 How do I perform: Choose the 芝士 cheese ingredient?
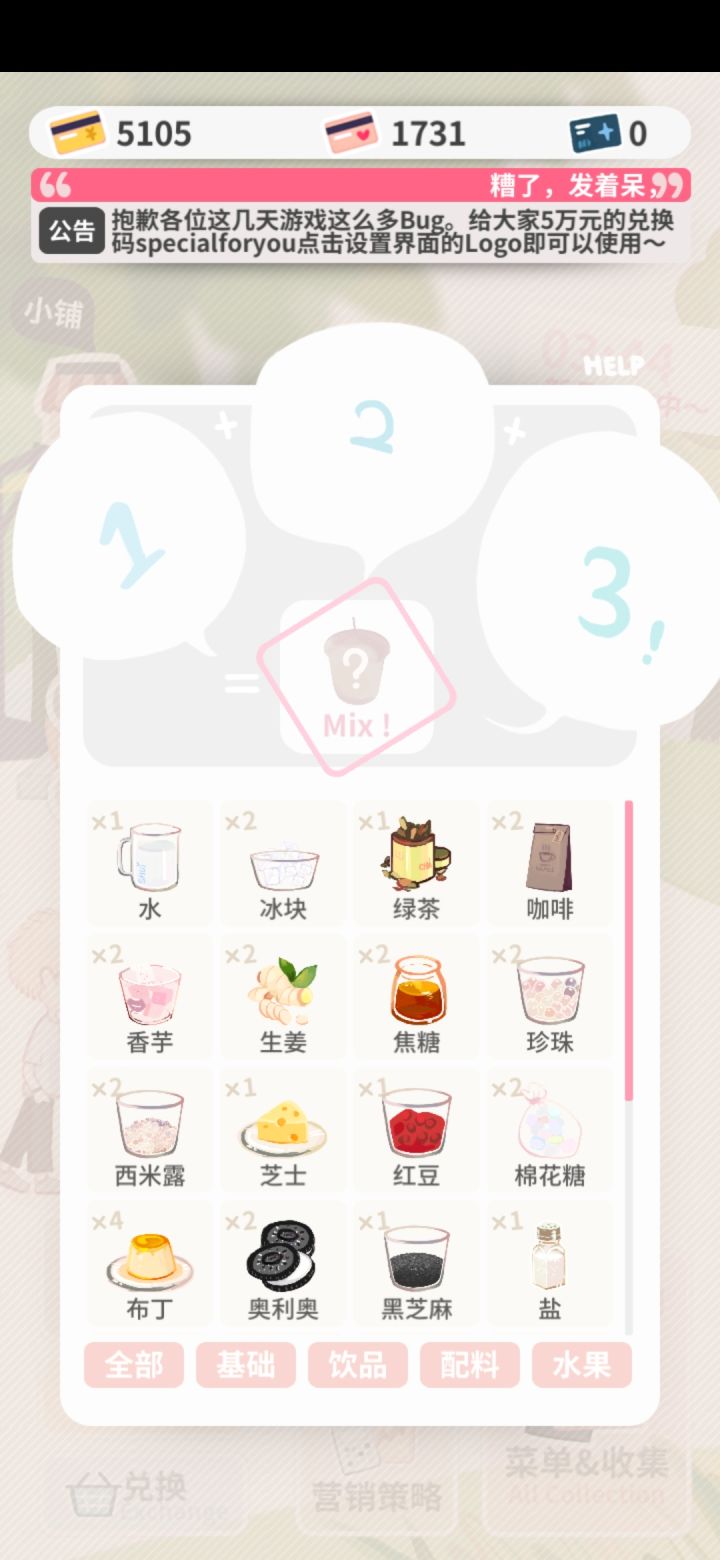coord(282,1128)
